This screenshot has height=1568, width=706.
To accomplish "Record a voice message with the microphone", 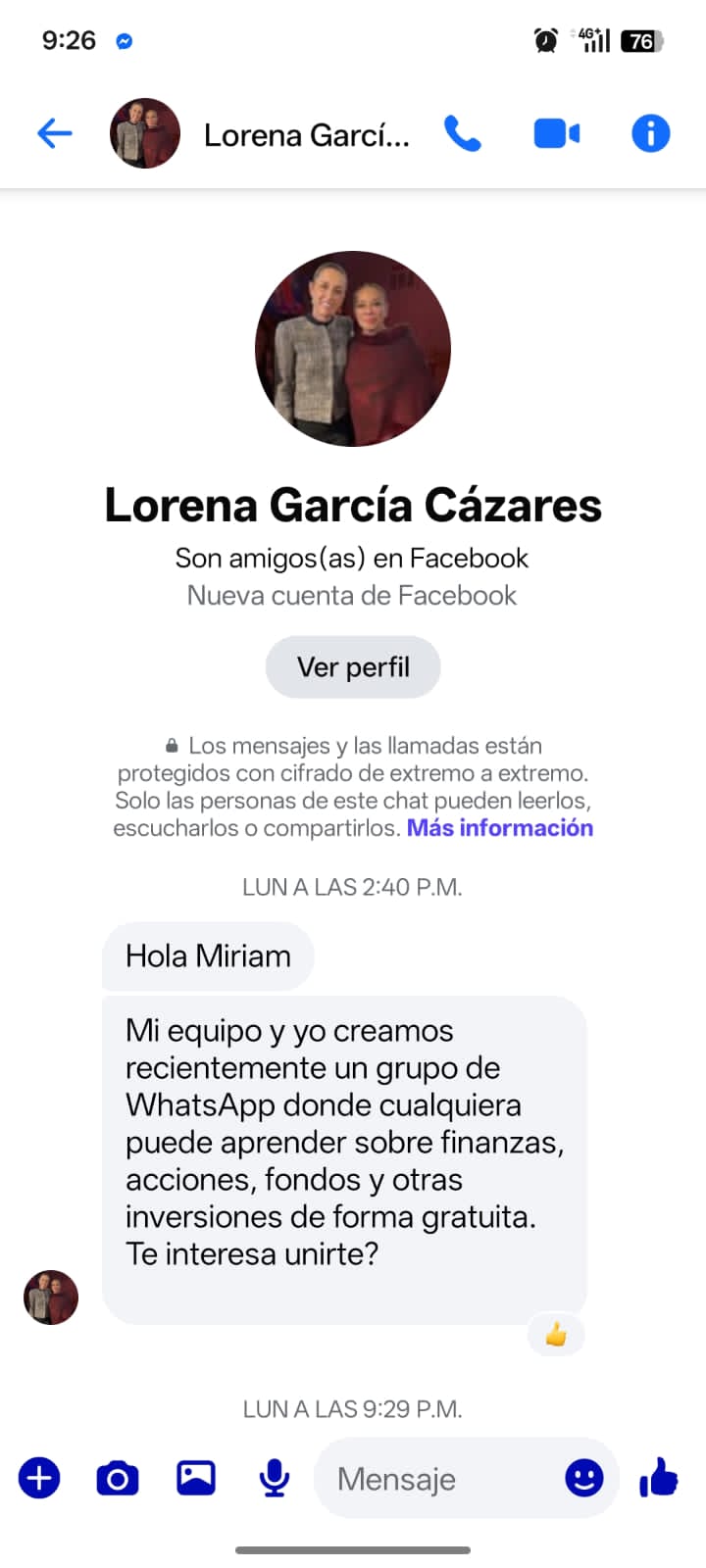I will point(274,1478).
